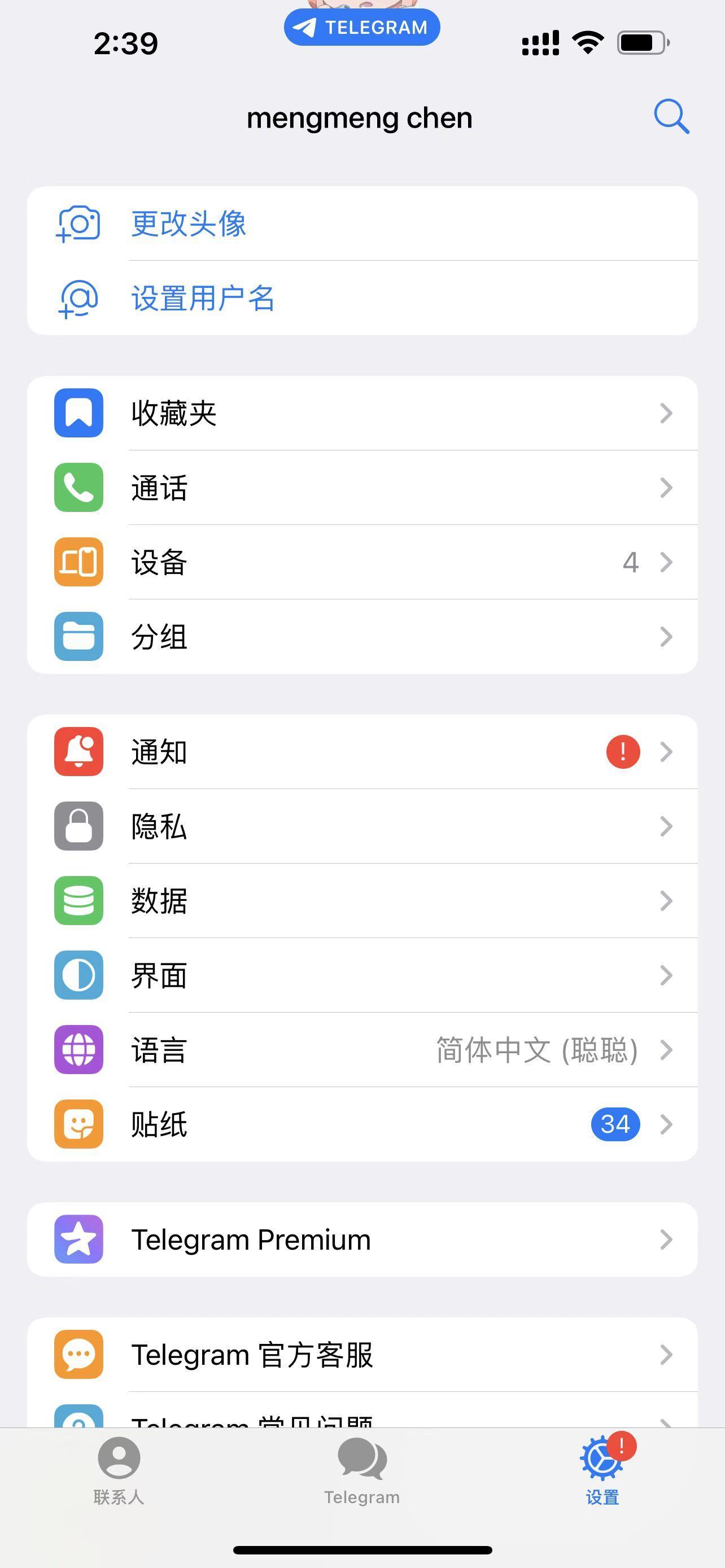Open 设备 with 4 devices

361,562
